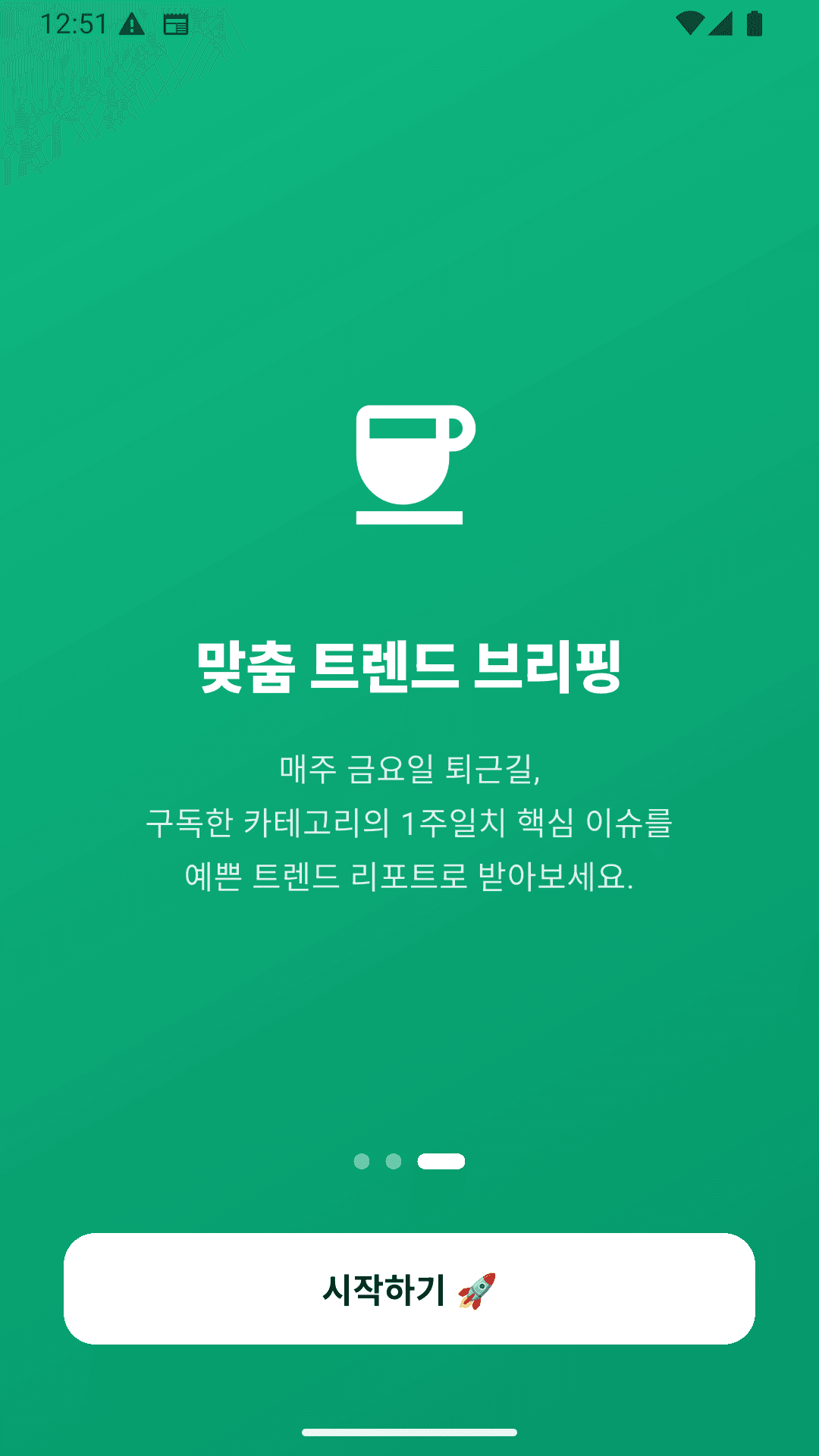The image size is (819, 1456).
Task: Select the second page indicator dot
Action: (394, 1161)
